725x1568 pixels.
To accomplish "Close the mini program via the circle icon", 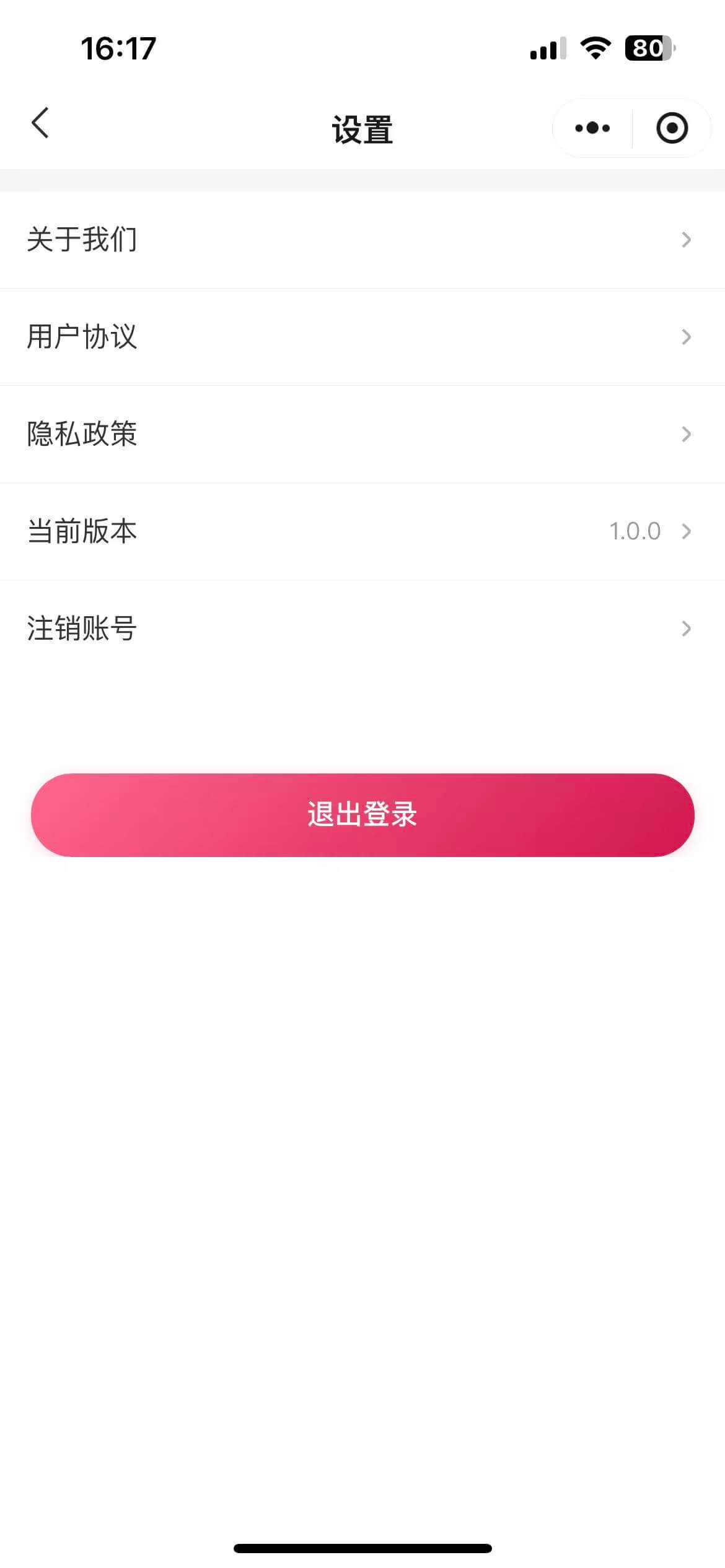I will tap(672, 128).
